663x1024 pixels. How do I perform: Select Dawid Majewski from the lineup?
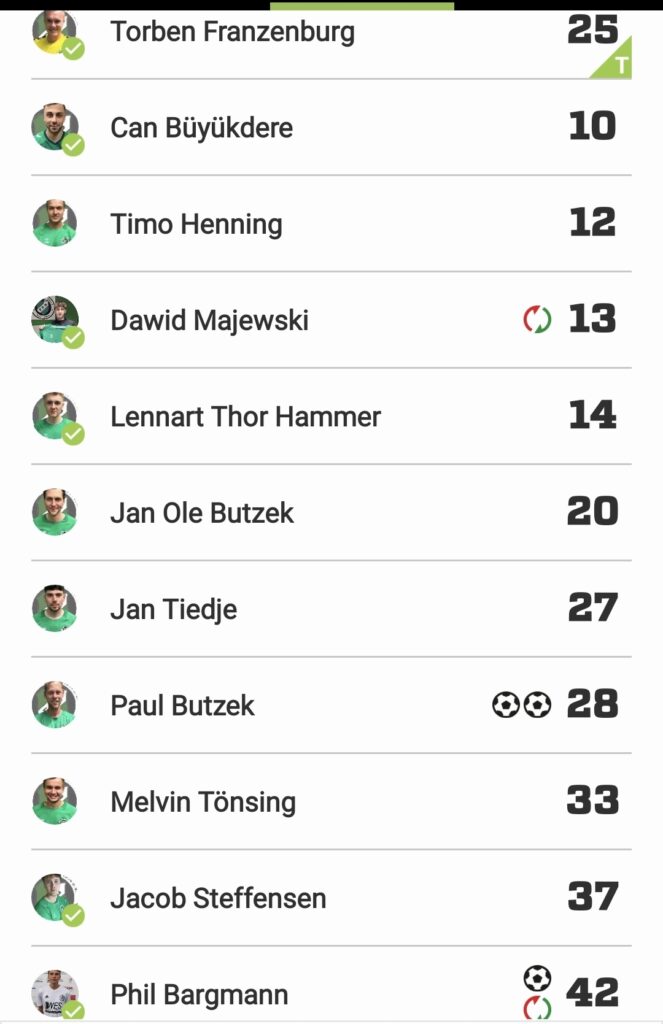(209, 321)
